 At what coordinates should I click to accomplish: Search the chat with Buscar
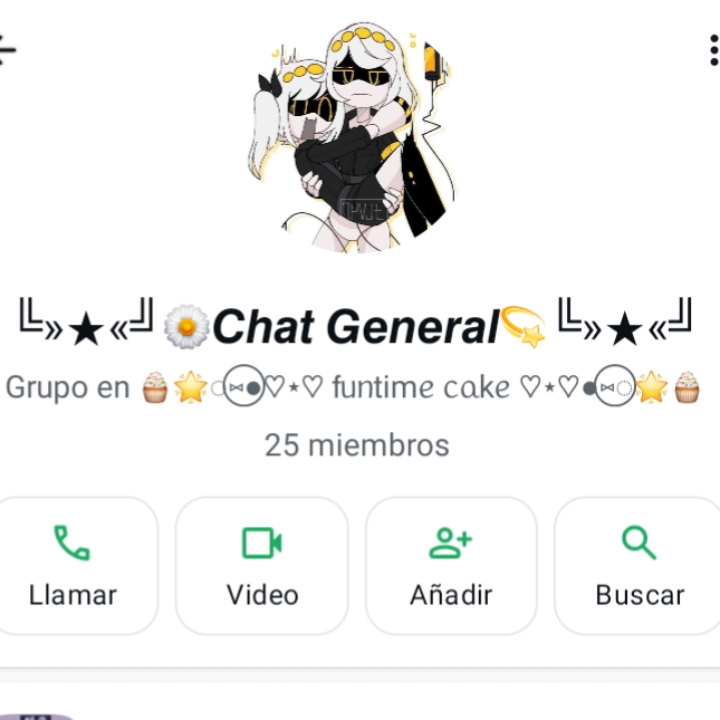tap(638, 566)
